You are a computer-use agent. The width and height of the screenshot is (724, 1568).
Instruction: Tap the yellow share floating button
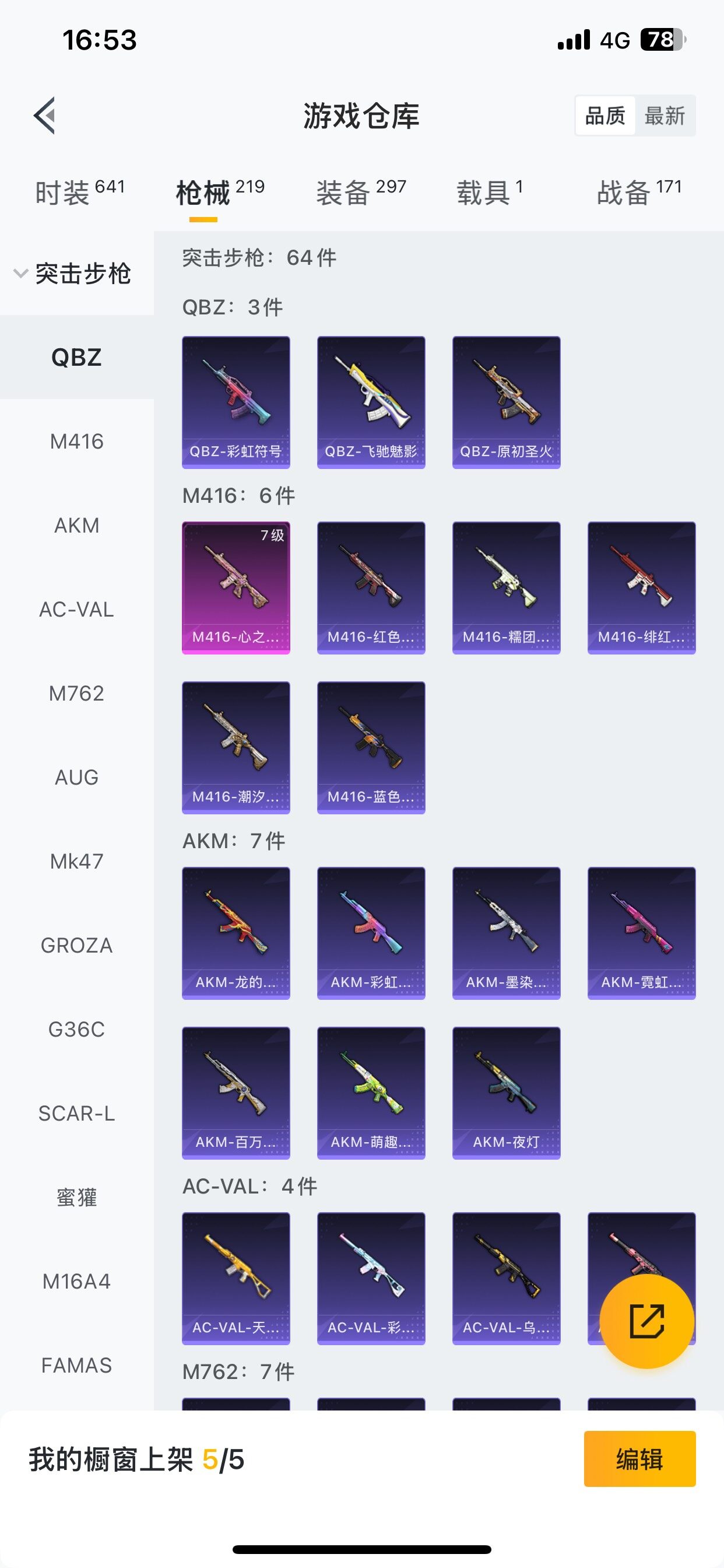(x=646, y=1321)
